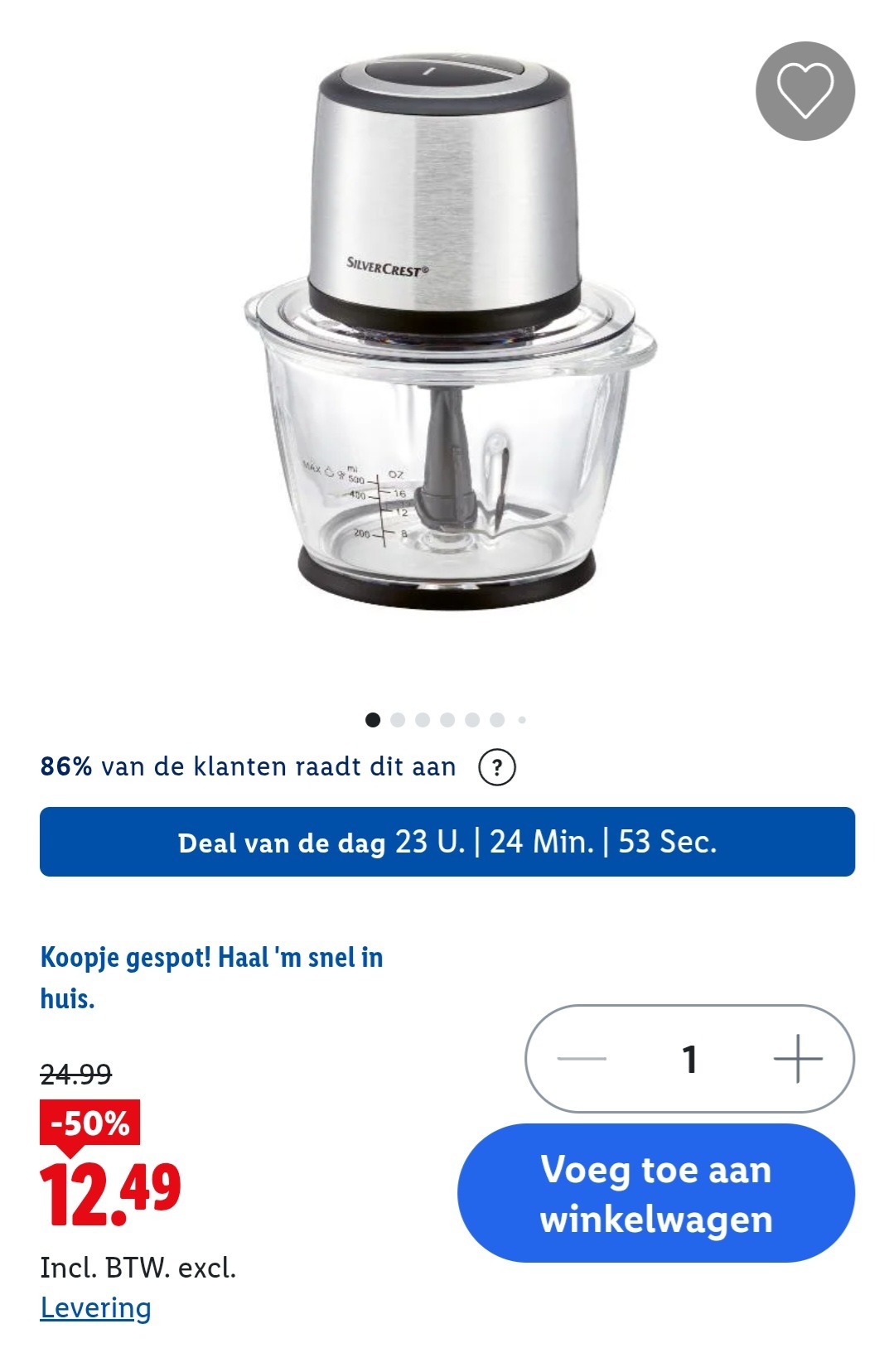Jump to the second image dot
The height and width of the screenshot is (1372, 884).
point(398,720)
